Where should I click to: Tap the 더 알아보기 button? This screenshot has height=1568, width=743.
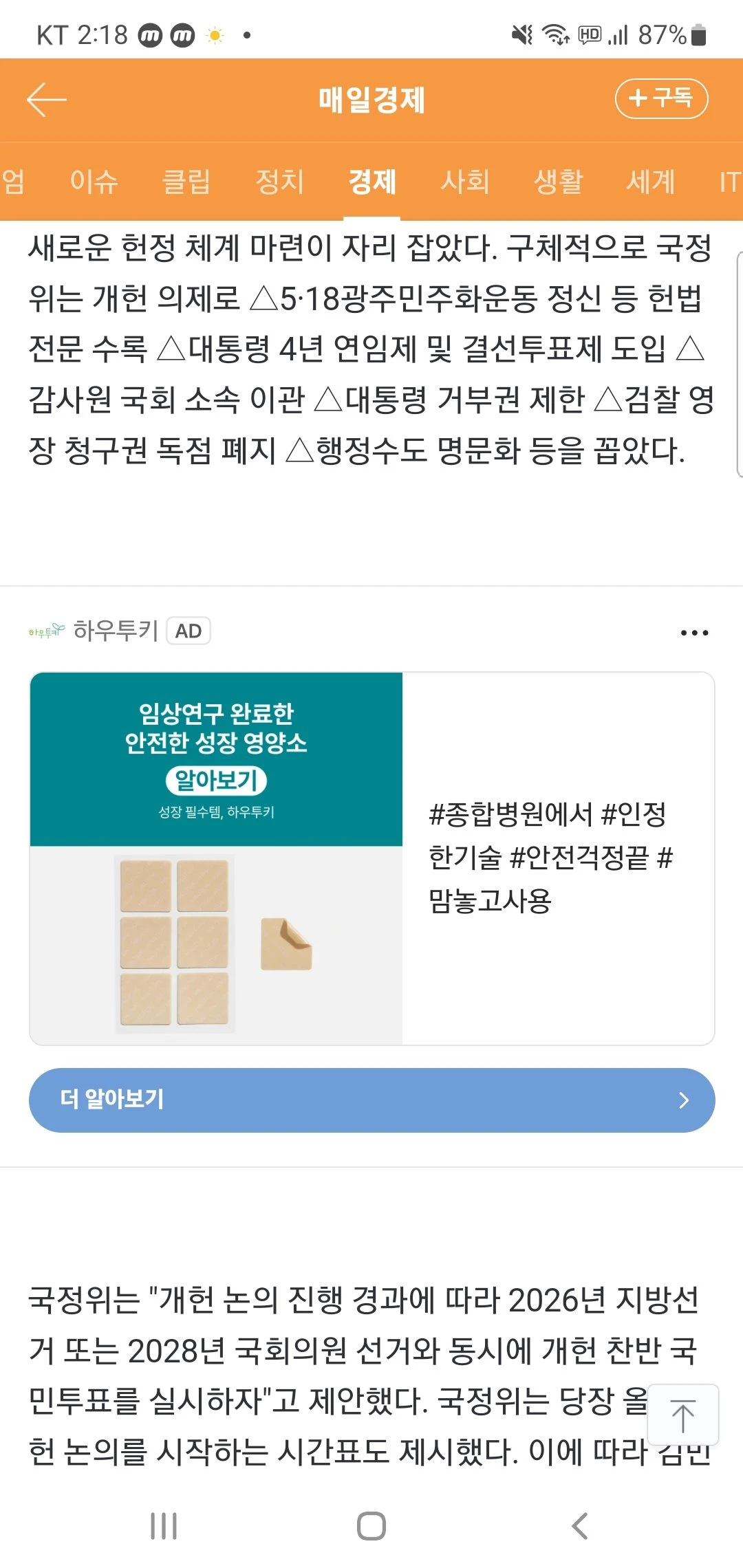tap(371, 1100)
